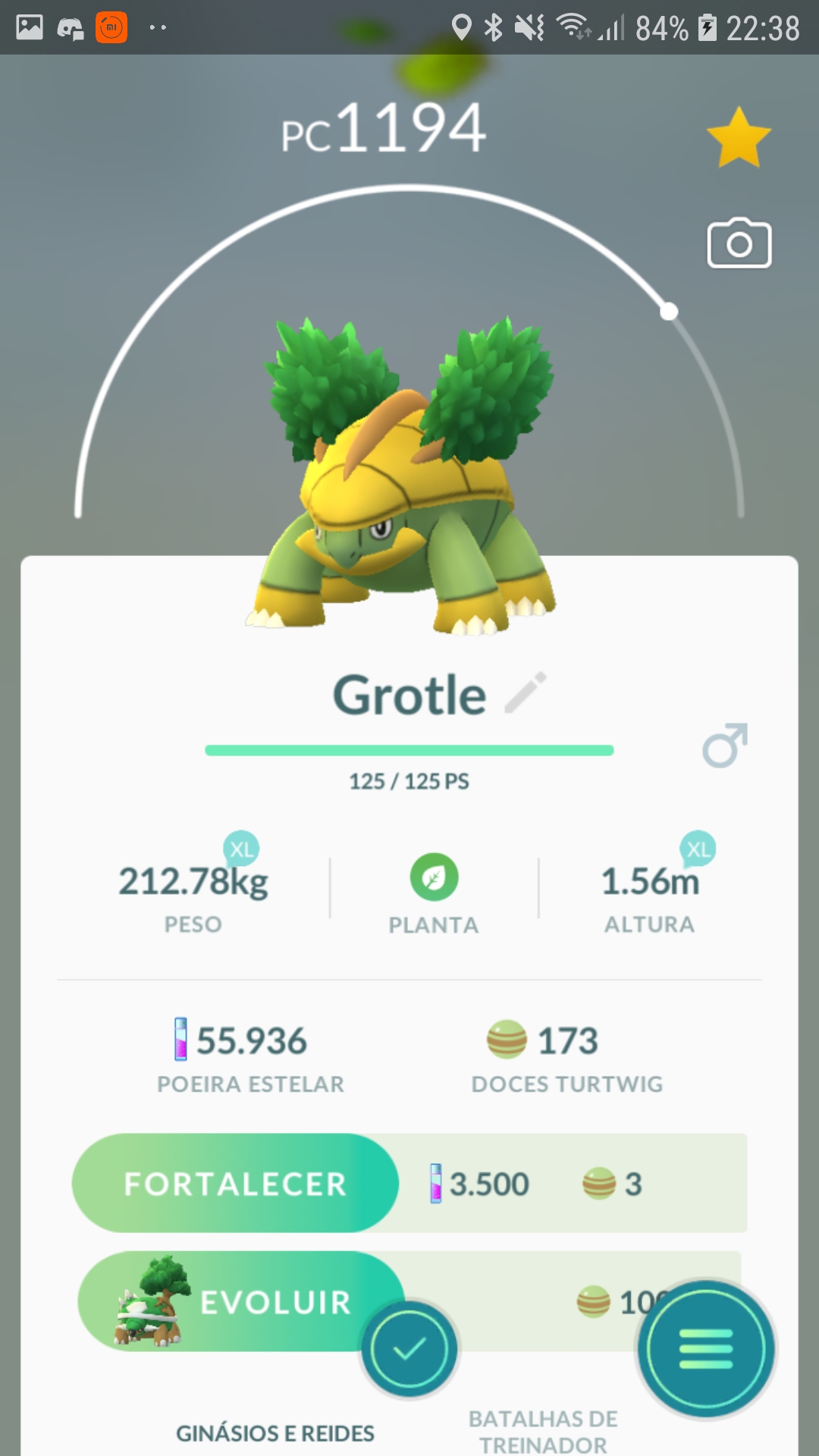Open the round menu button
Screen dimensions: 819x1456
(x=705, y=1349)
